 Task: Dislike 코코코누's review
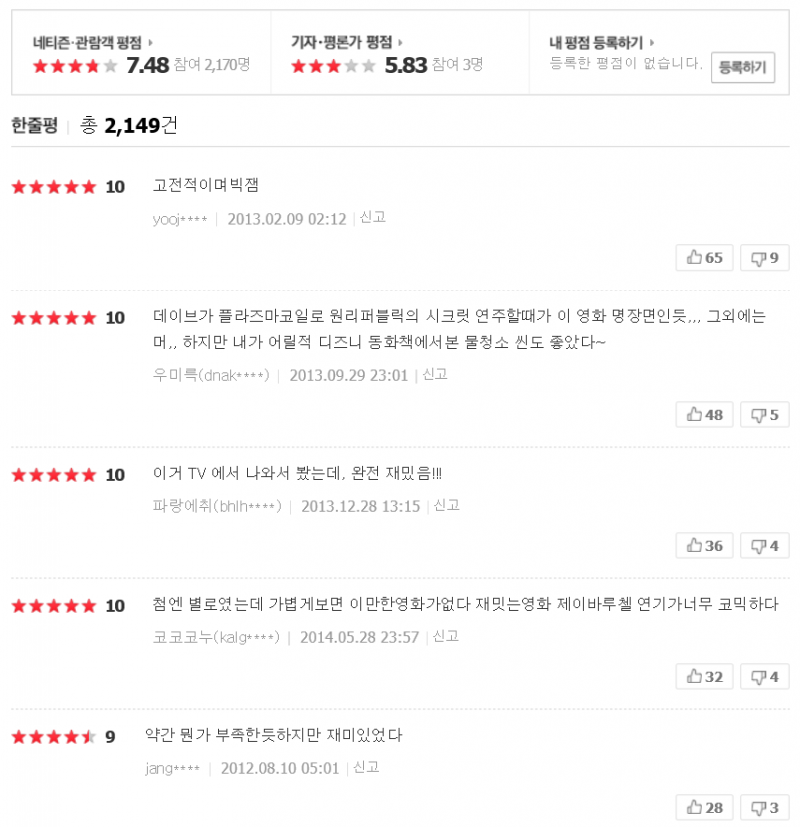pyautogui.click(x=765, y=676)
